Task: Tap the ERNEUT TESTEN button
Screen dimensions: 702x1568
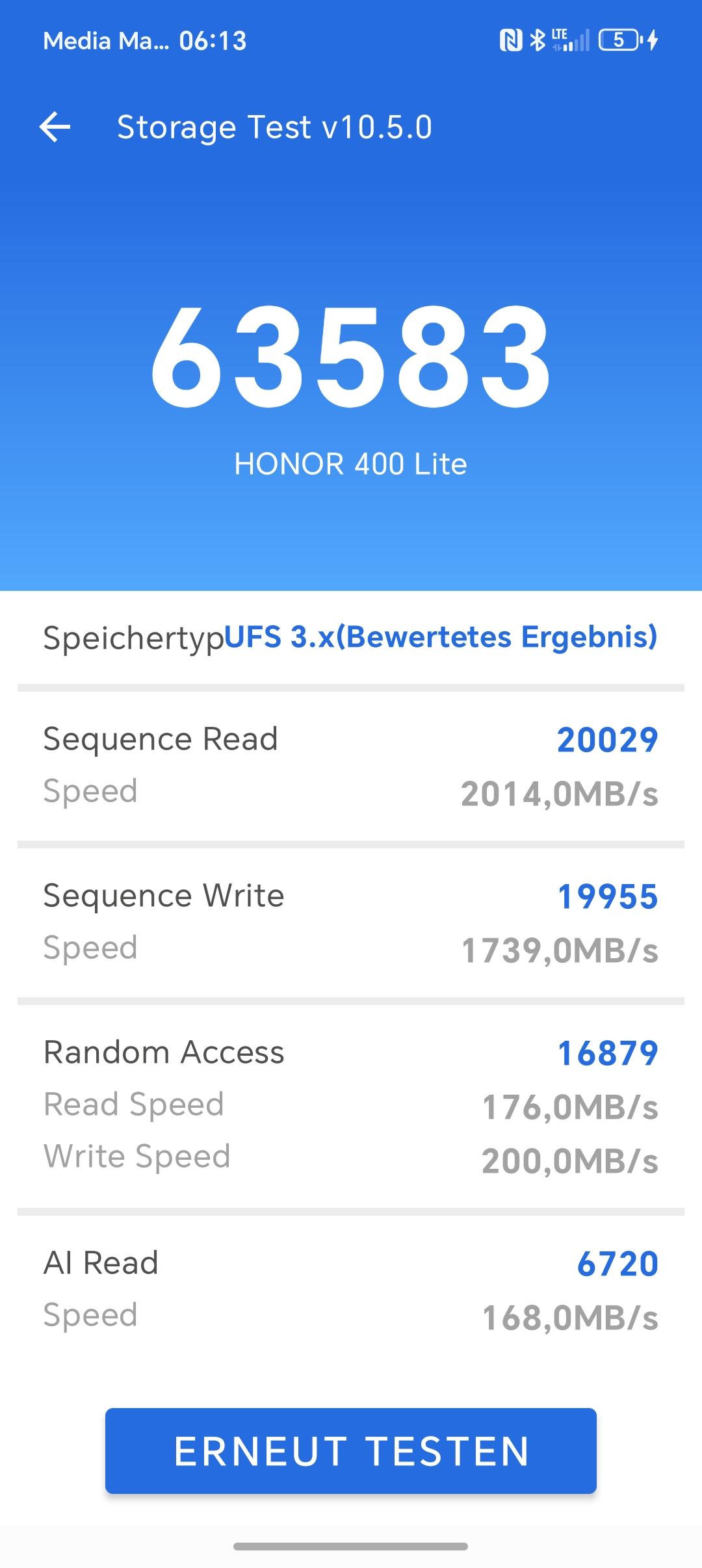Action: click(351, 1451)
